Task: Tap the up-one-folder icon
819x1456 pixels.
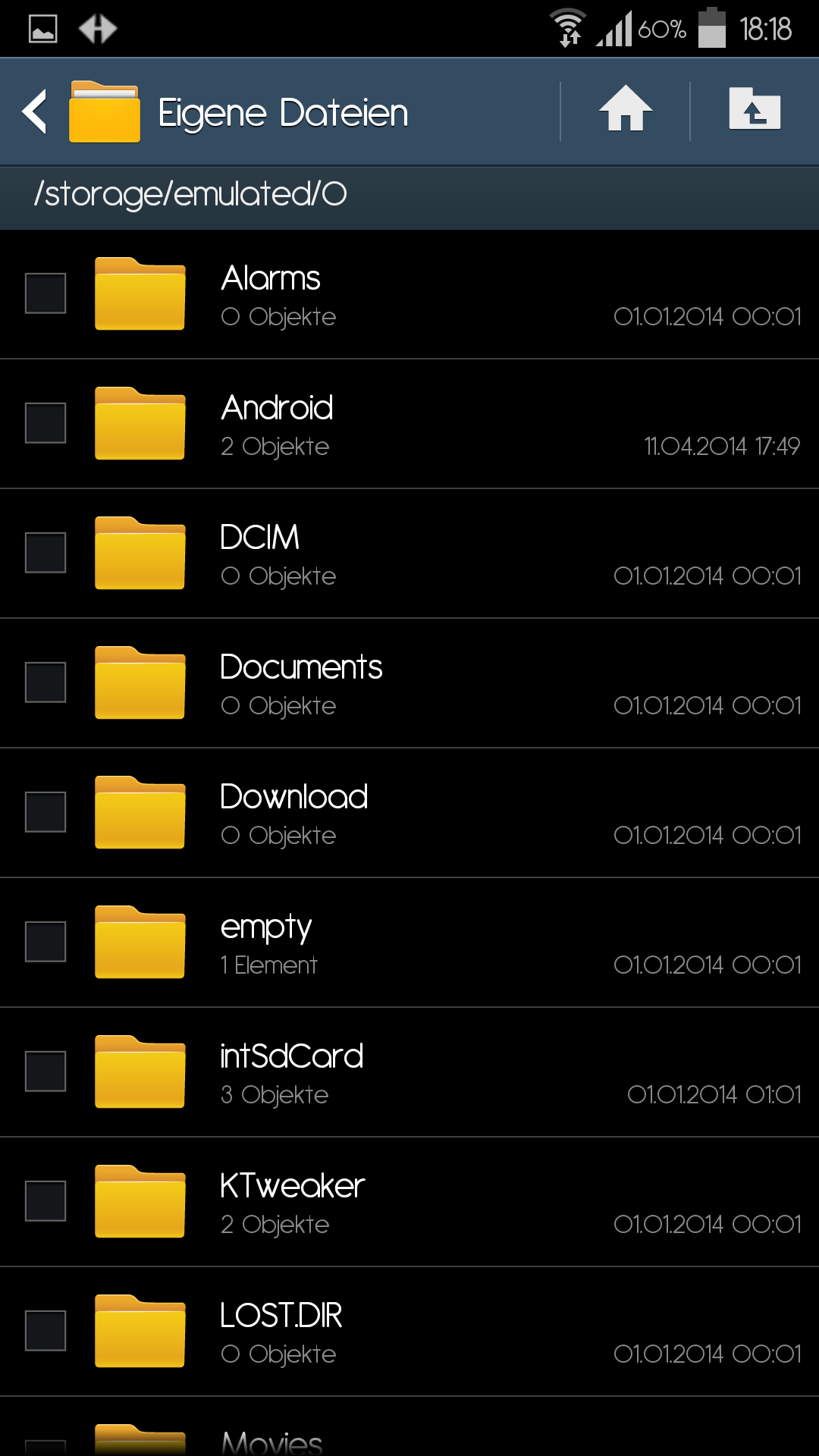Action: click(755, 109)
